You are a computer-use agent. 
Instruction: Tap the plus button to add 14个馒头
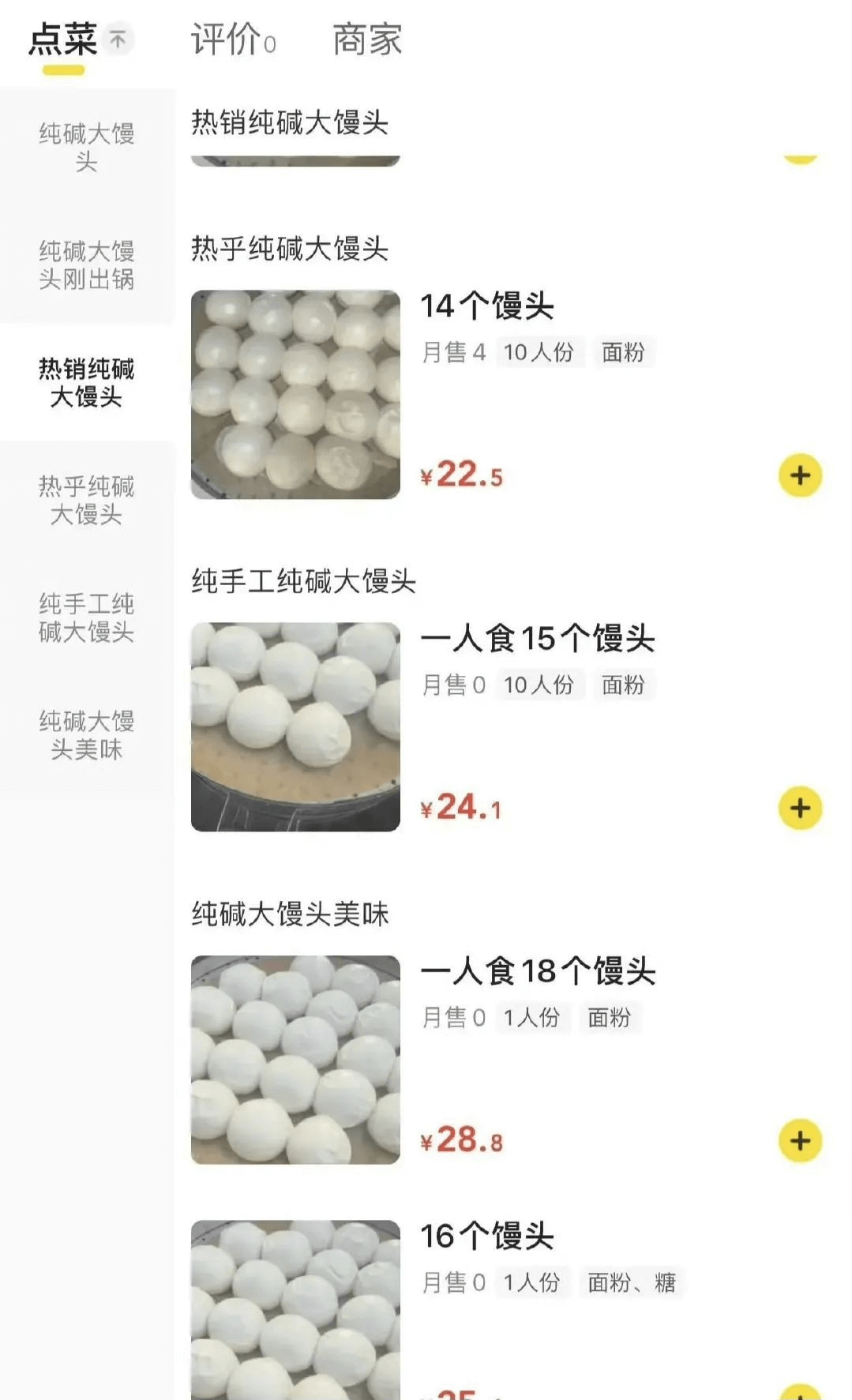click(801, 475)
